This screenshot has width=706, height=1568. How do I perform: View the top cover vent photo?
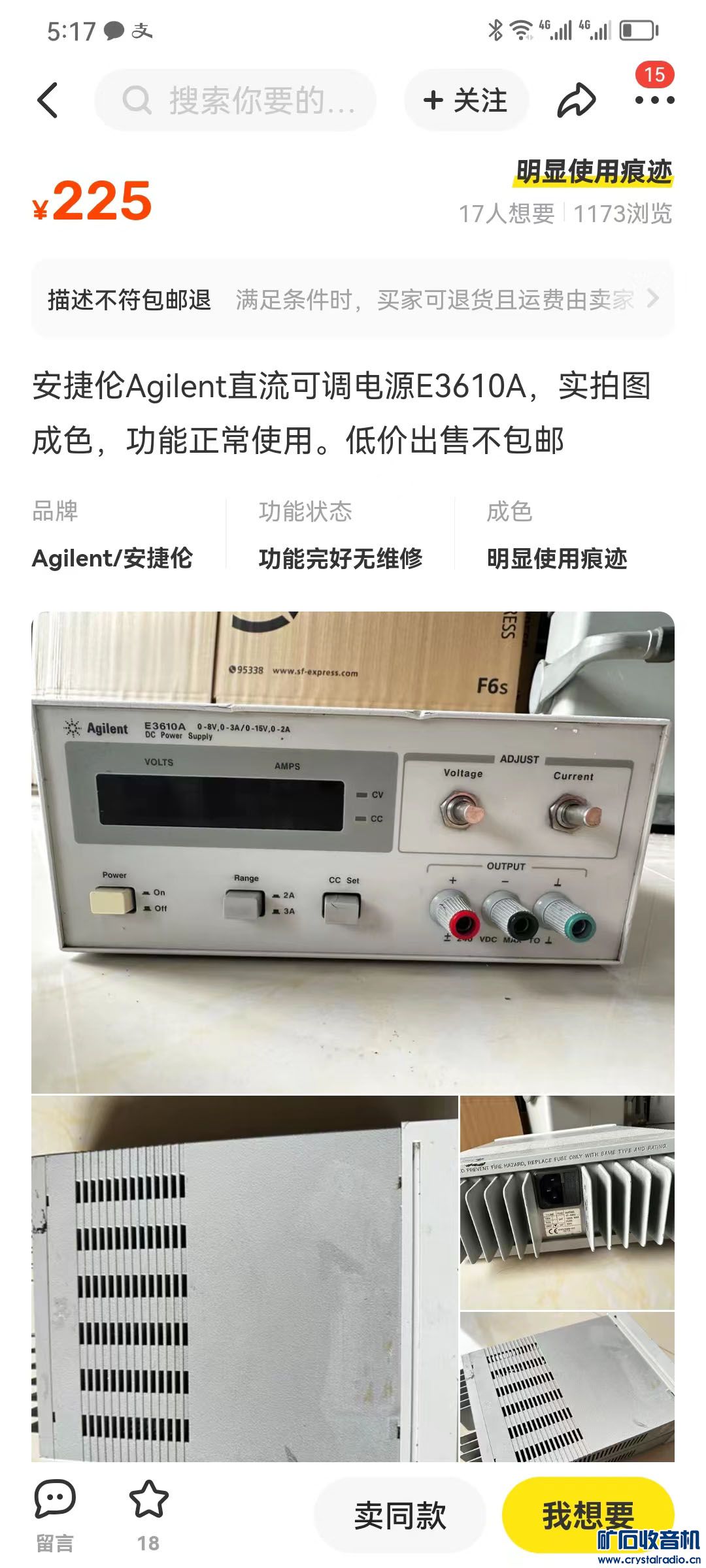(244, 1279)
